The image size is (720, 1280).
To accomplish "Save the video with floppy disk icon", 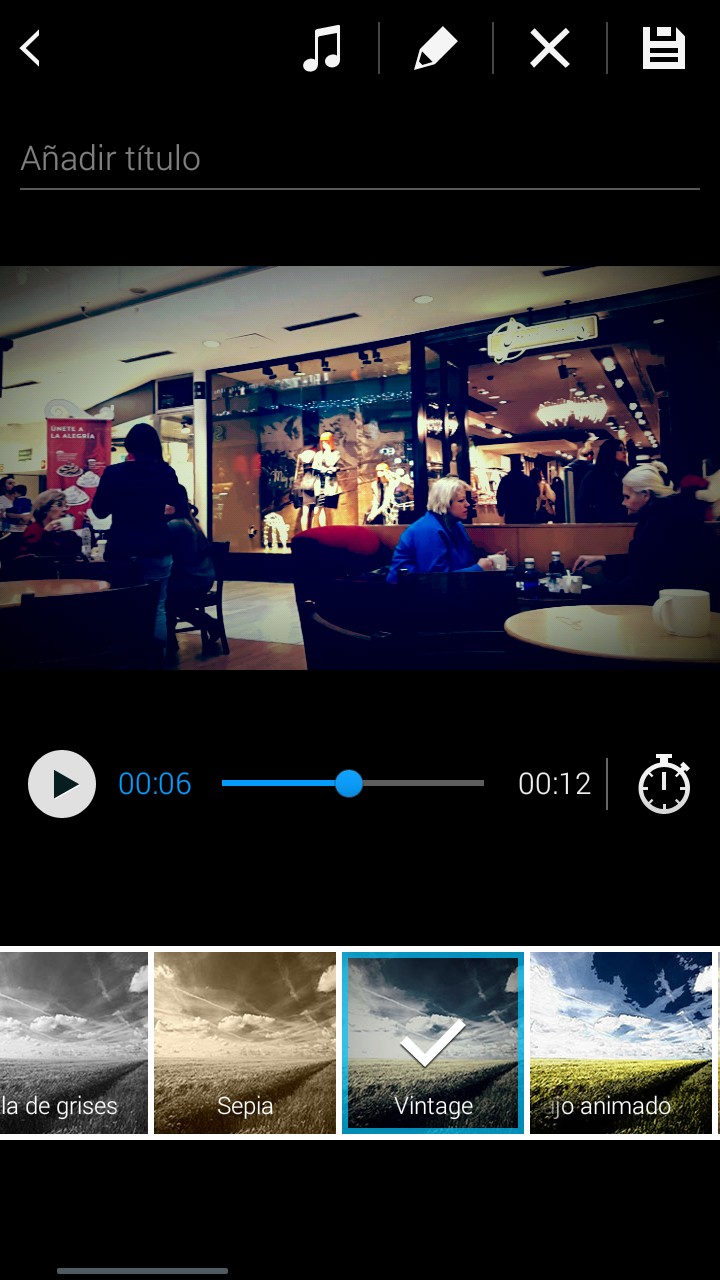I will pos(663,48).
